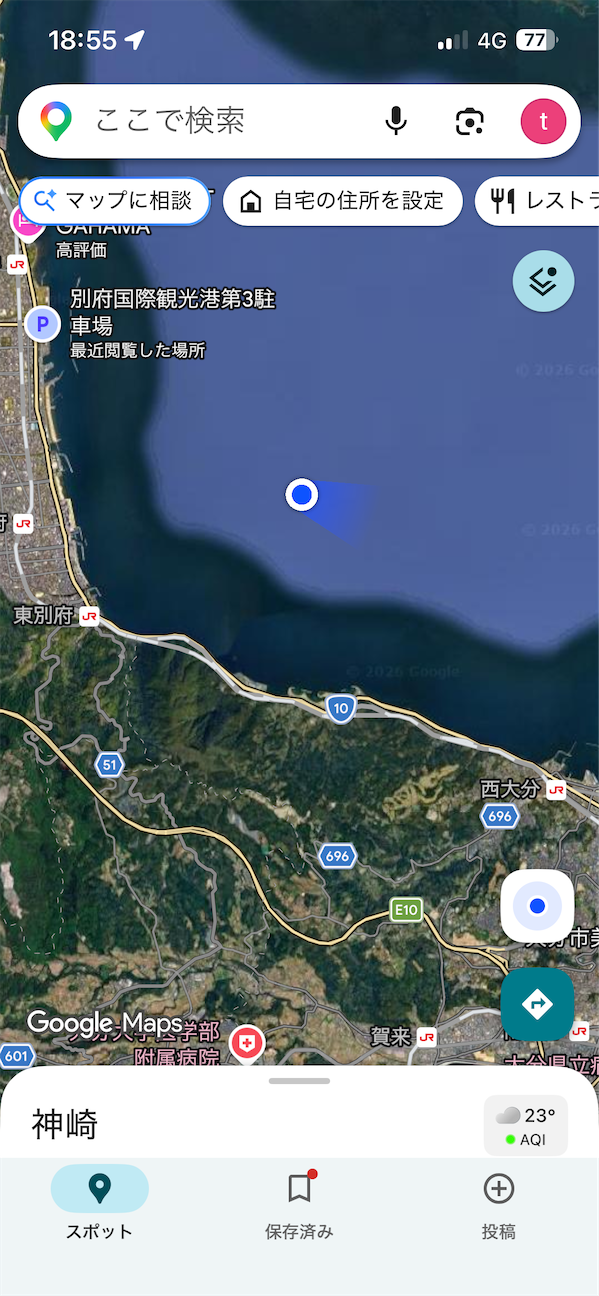
Task: Filter map by the レストラン chip
Action: click(537, 201)
